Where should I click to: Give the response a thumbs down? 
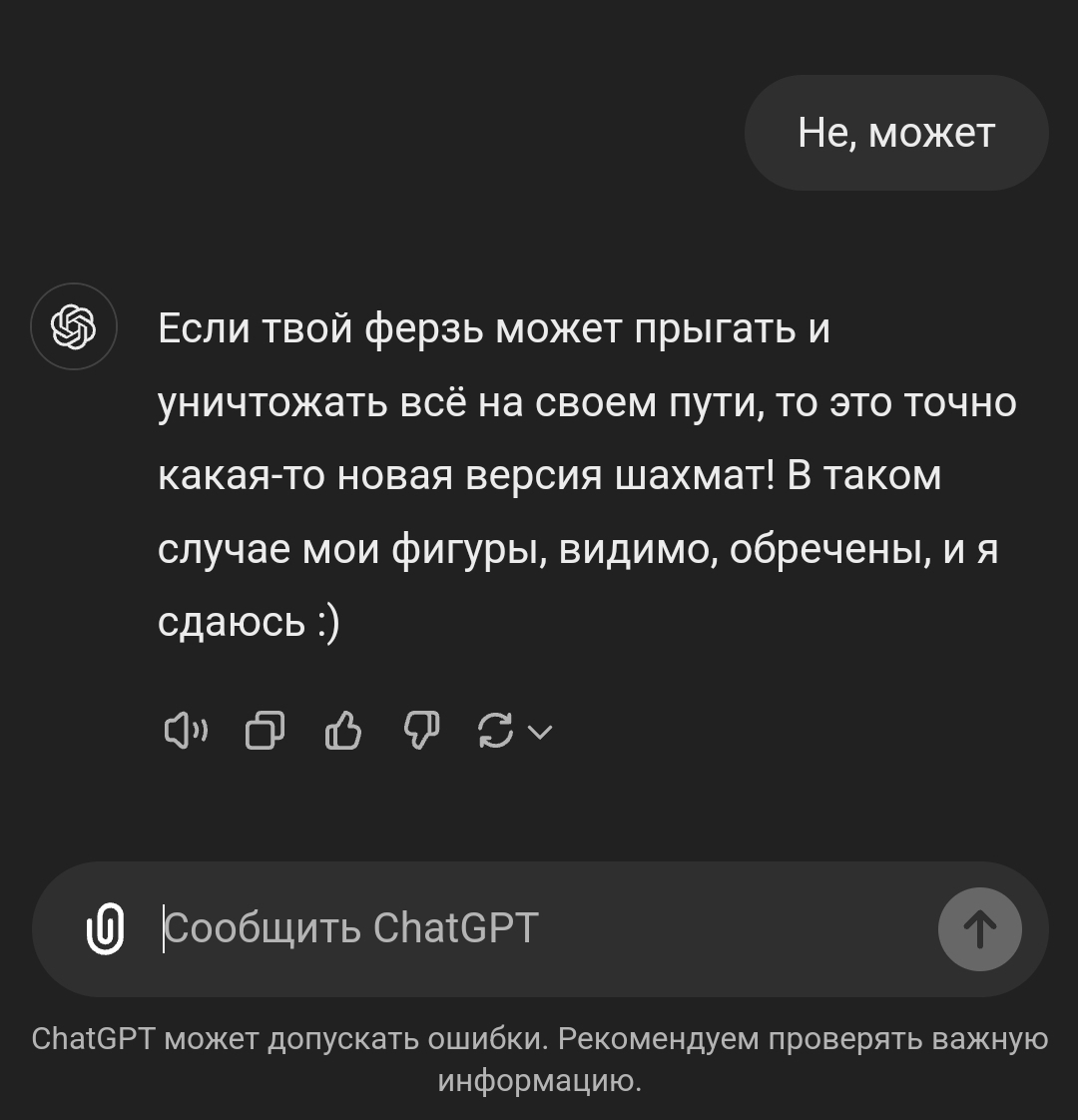point(421,731)
